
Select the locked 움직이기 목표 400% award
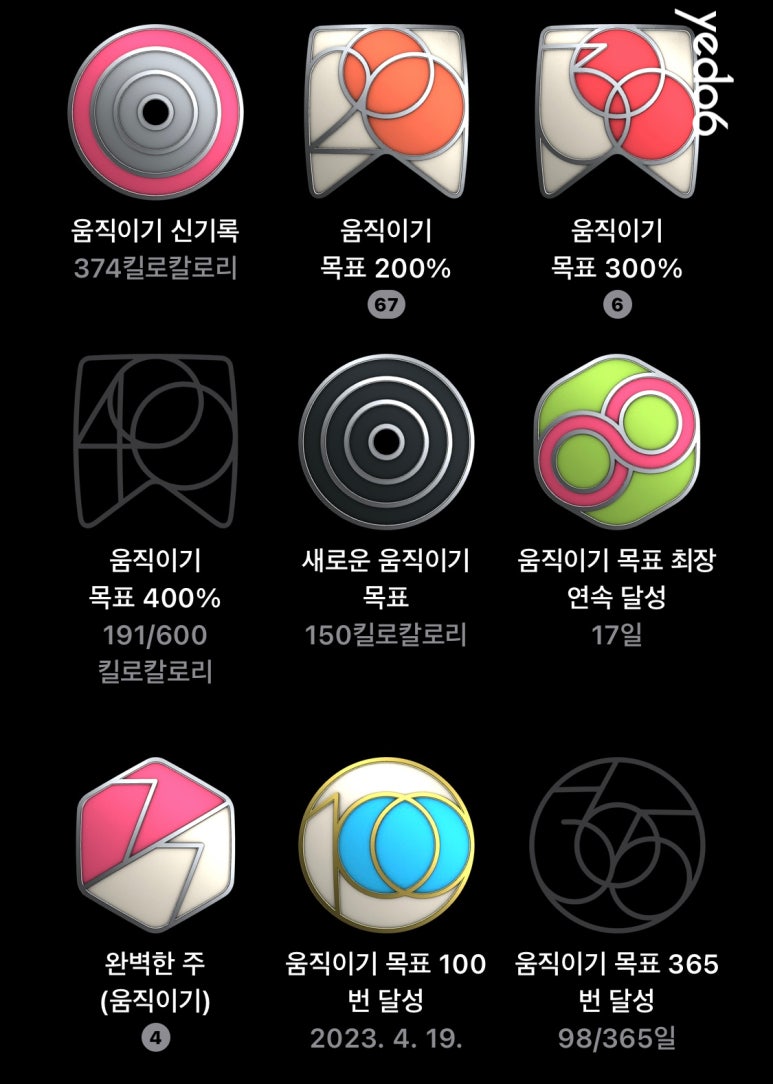155,440
